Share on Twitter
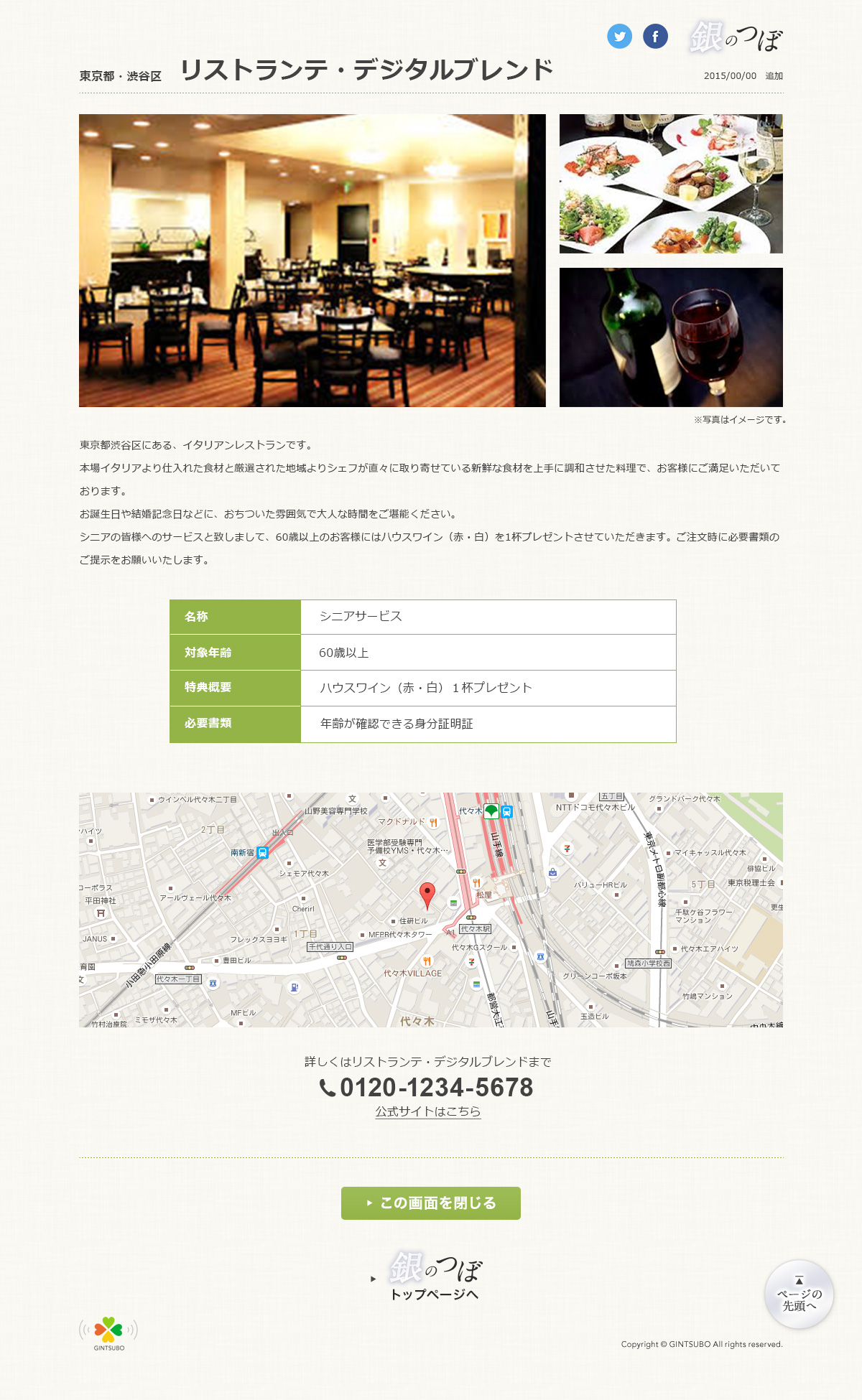Screen dimensions: 862x1400 click(x=619, y=36)
